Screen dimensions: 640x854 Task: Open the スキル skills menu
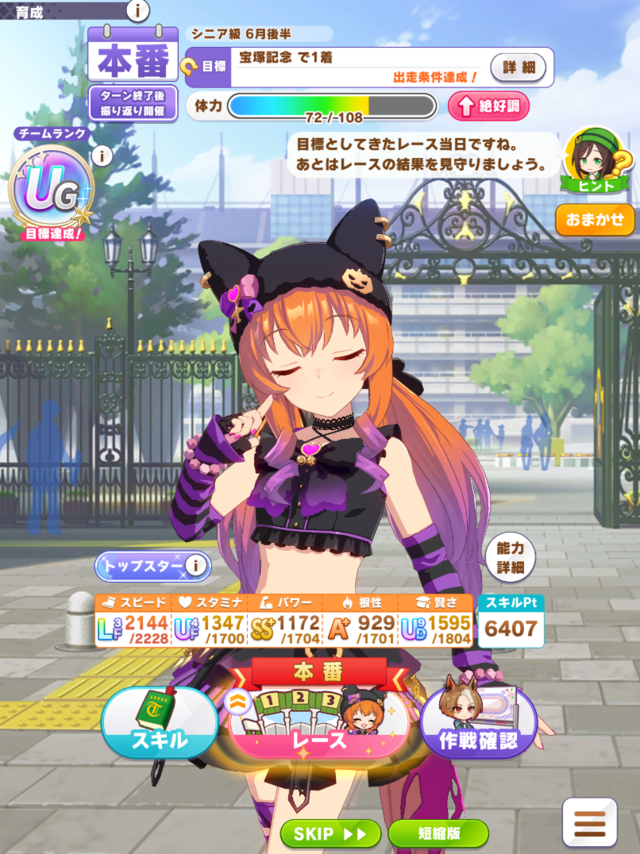click(159, 723)
